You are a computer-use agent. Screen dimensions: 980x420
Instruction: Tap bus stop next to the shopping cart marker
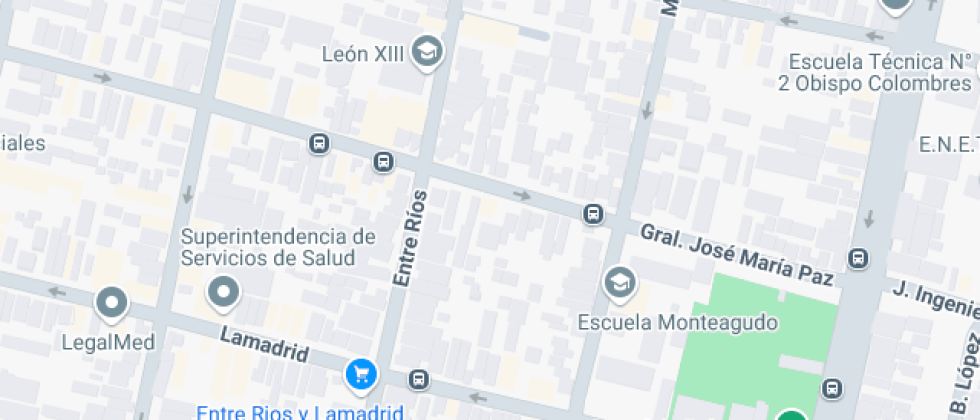418,380
